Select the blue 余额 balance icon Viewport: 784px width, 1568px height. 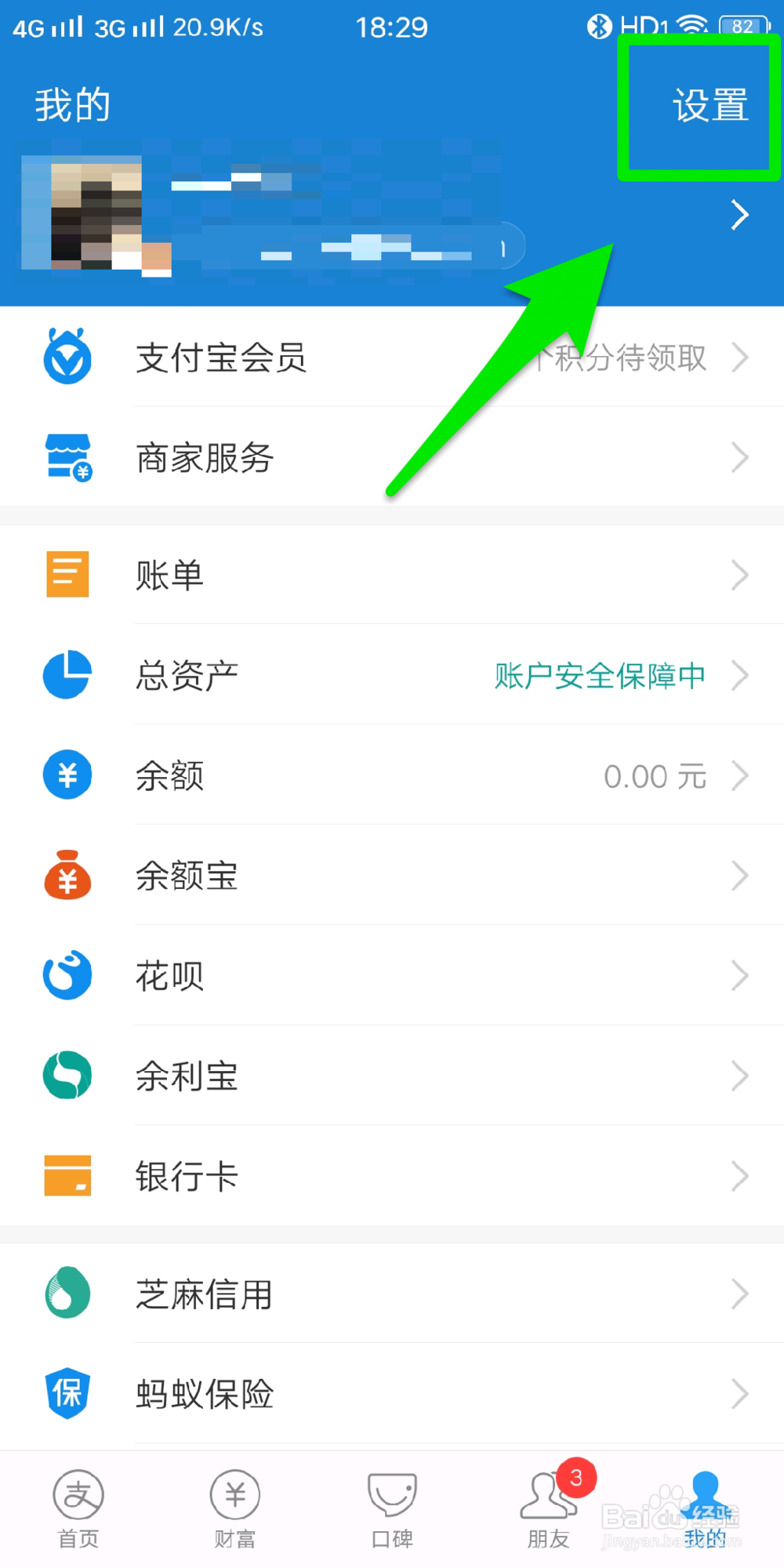coord(67,775)
